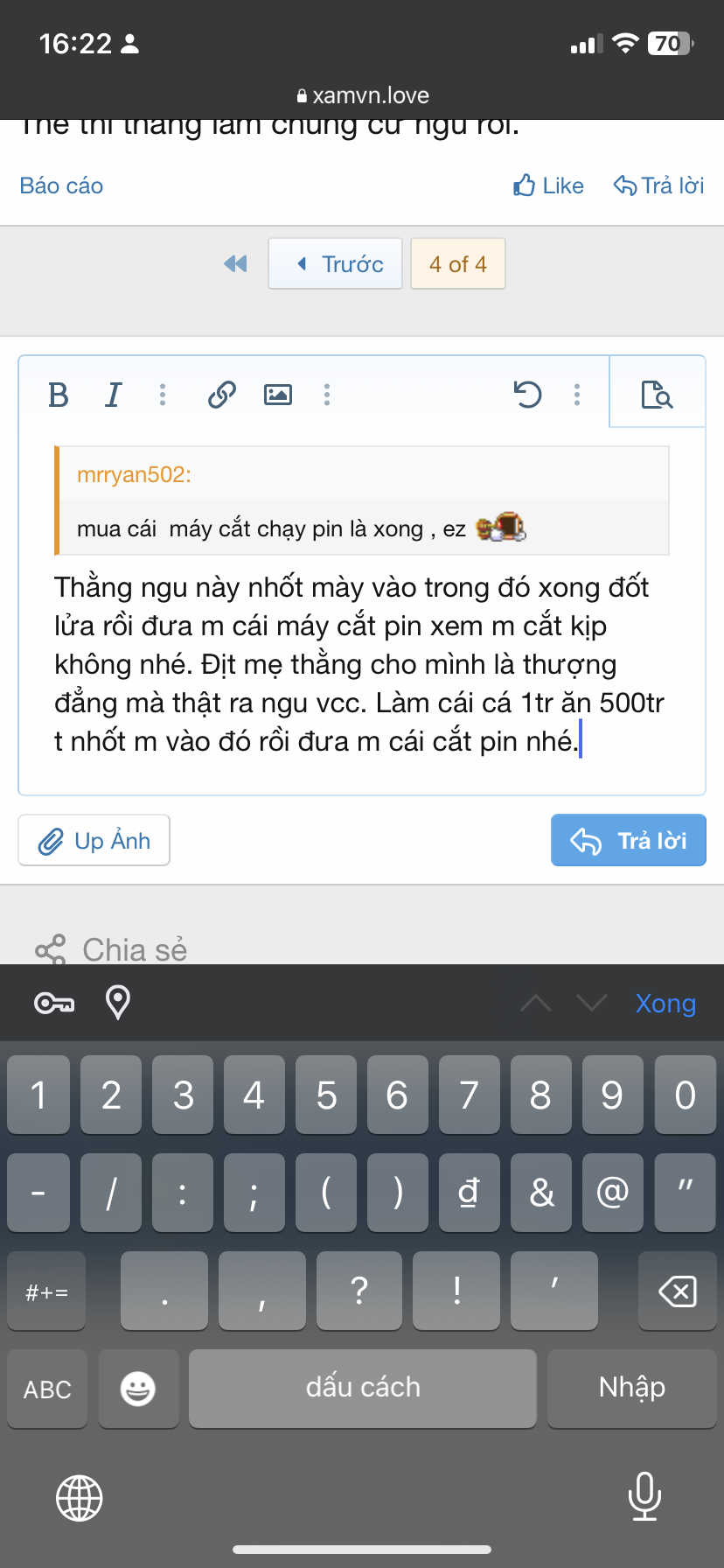Undo the last edit in the editor
This screenshot has height=1568, width=724.
click(527, 395)
